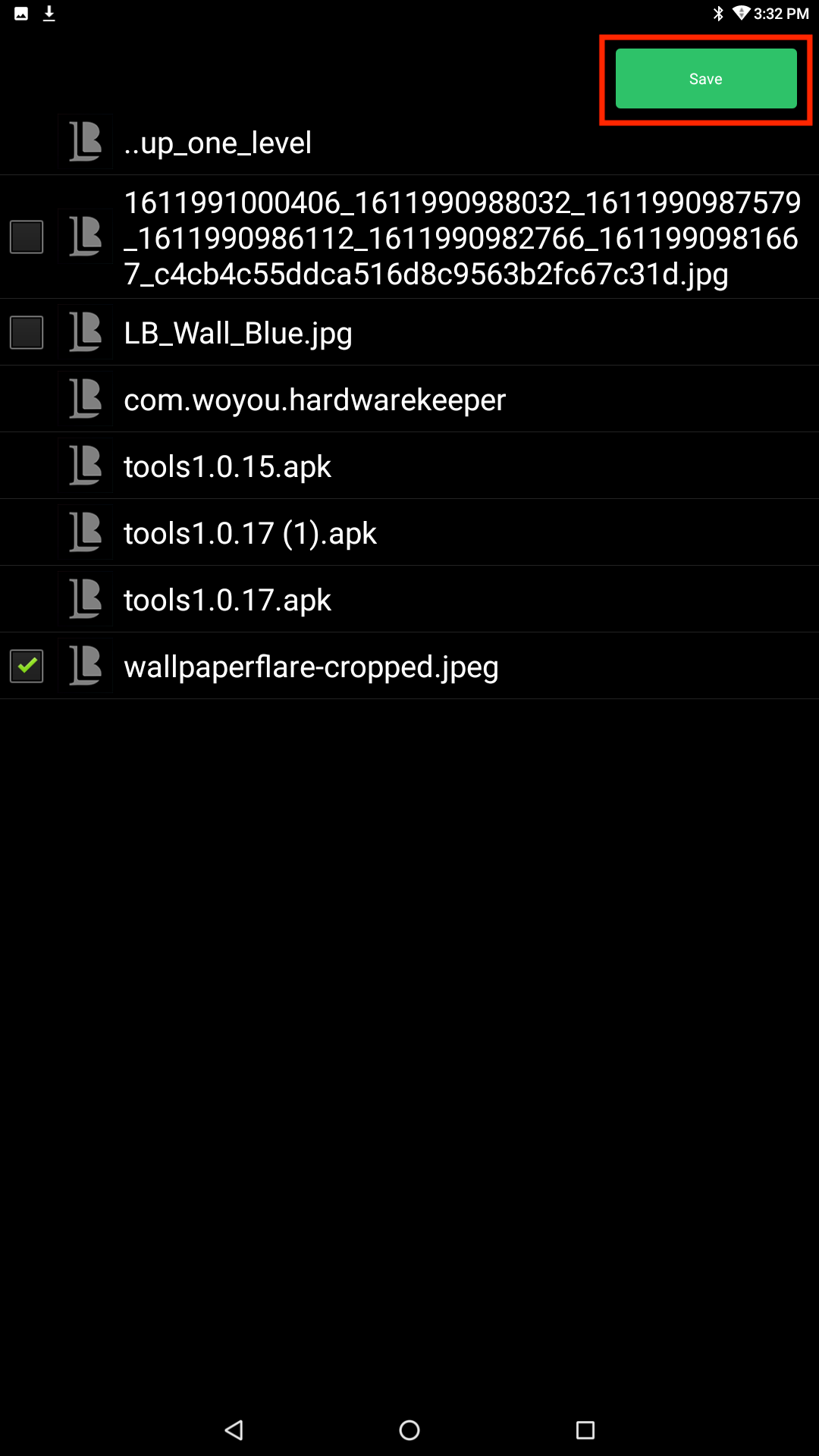Return to the home screen

409,1430
